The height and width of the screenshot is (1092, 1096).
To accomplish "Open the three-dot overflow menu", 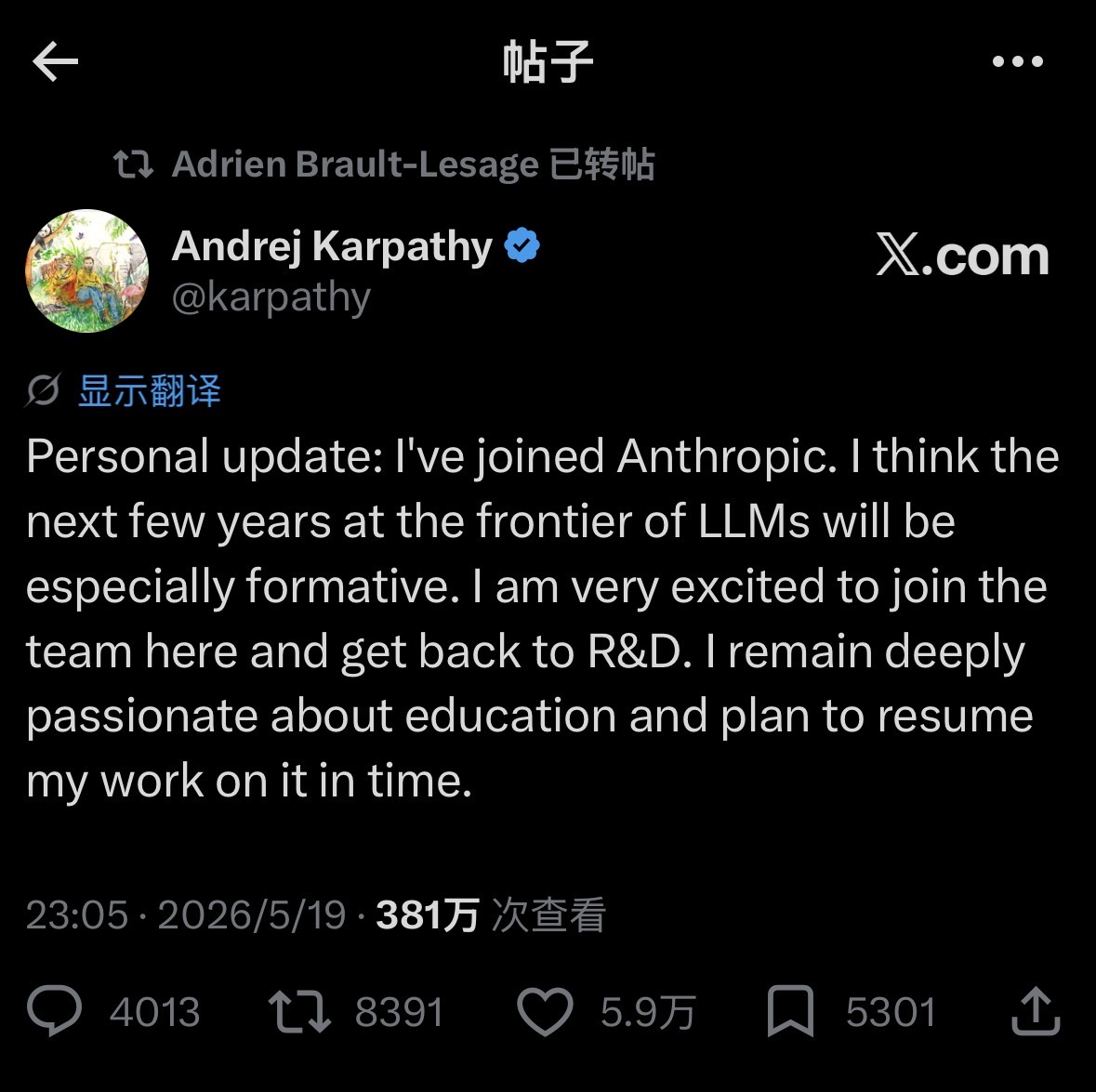I will (1018, 61).
